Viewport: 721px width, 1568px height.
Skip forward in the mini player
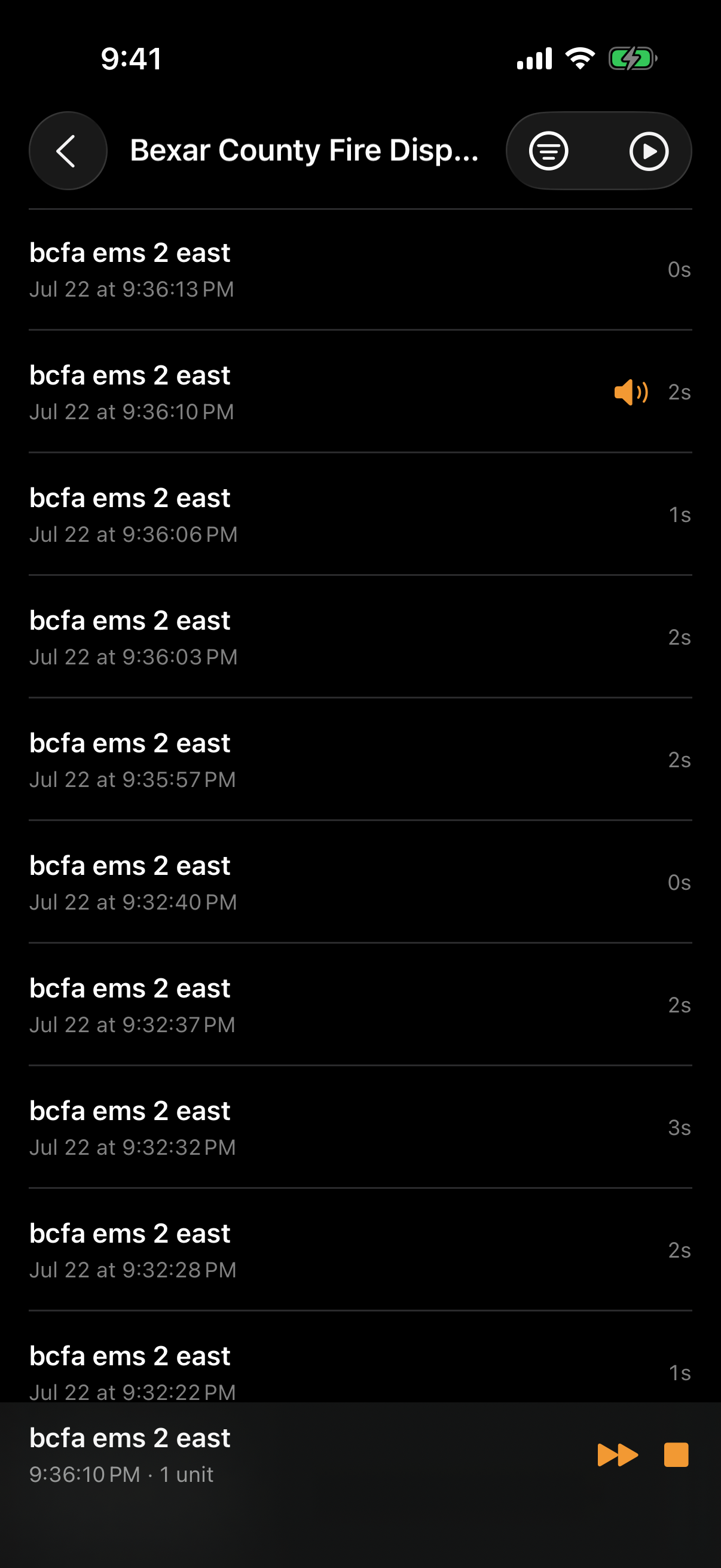618,1455
